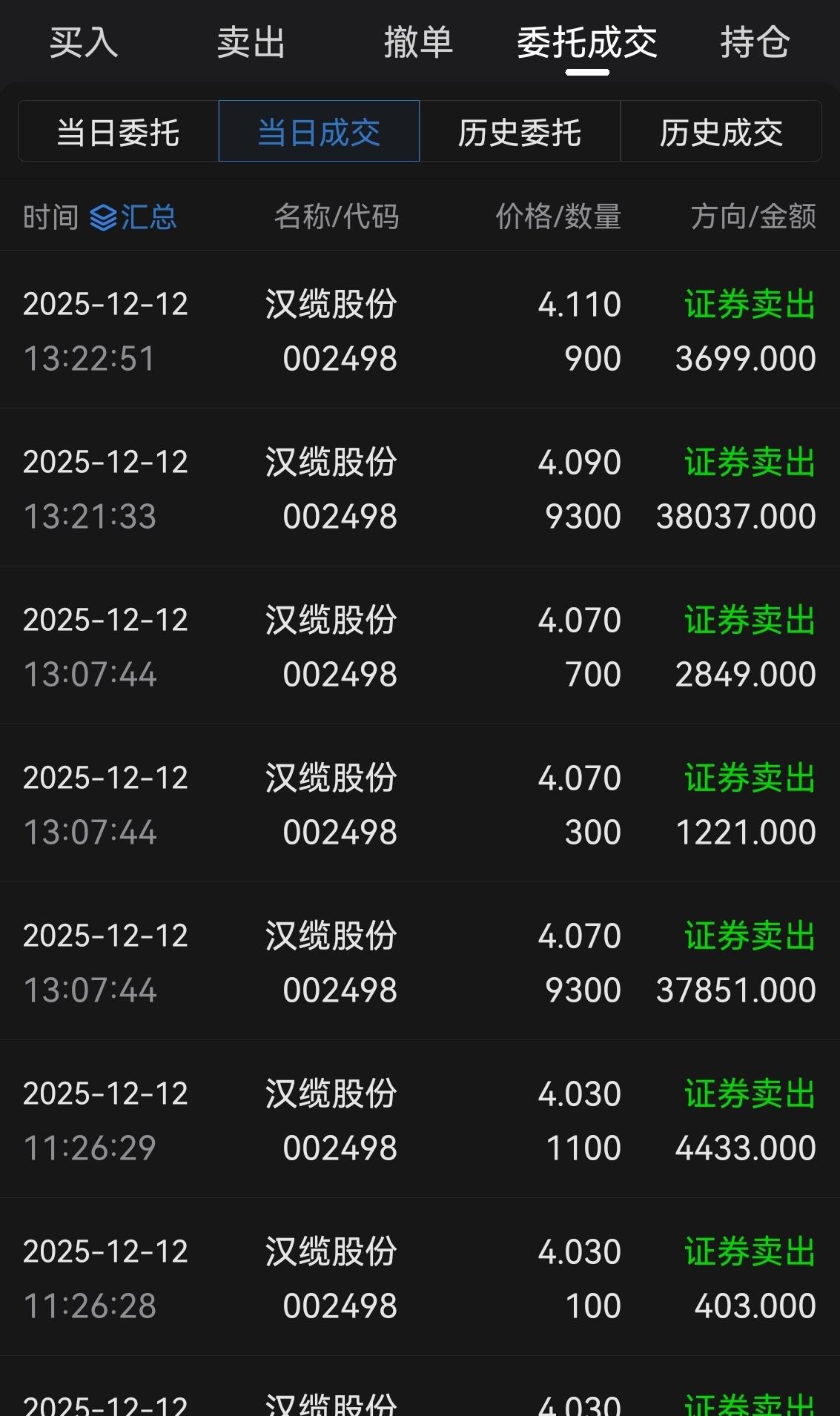Image resolution: width=840 pixels, height=1416 pixels.
Task: Select the 当日成交 segment
Action: point(319,131)
